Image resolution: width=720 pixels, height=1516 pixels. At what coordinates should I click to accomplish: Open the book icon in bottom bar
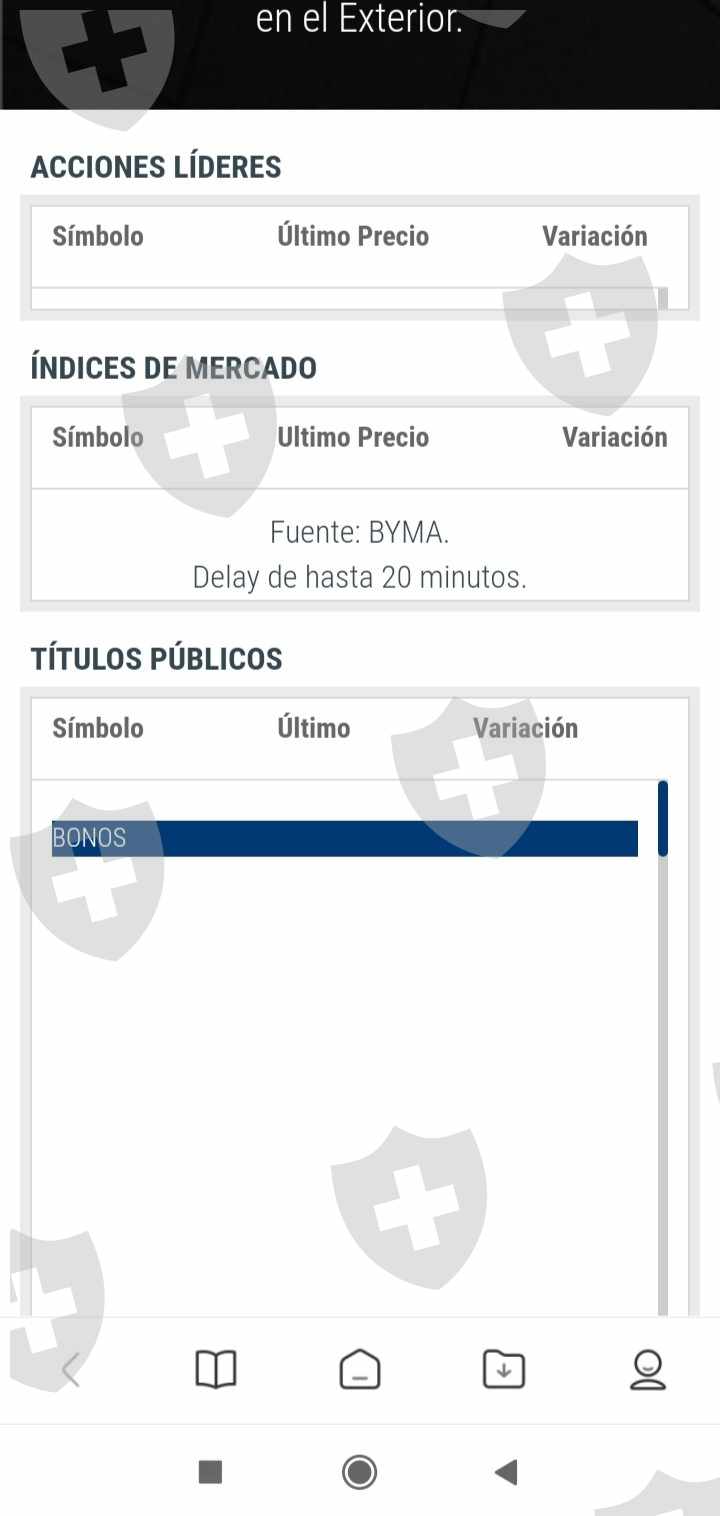click(216, 1369)
